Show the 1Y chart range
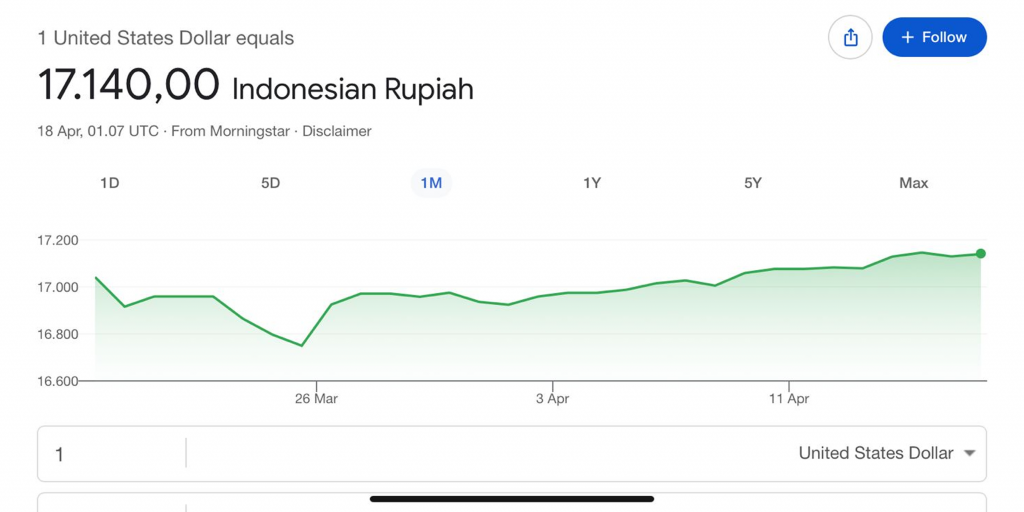 (x=592, y=183)
